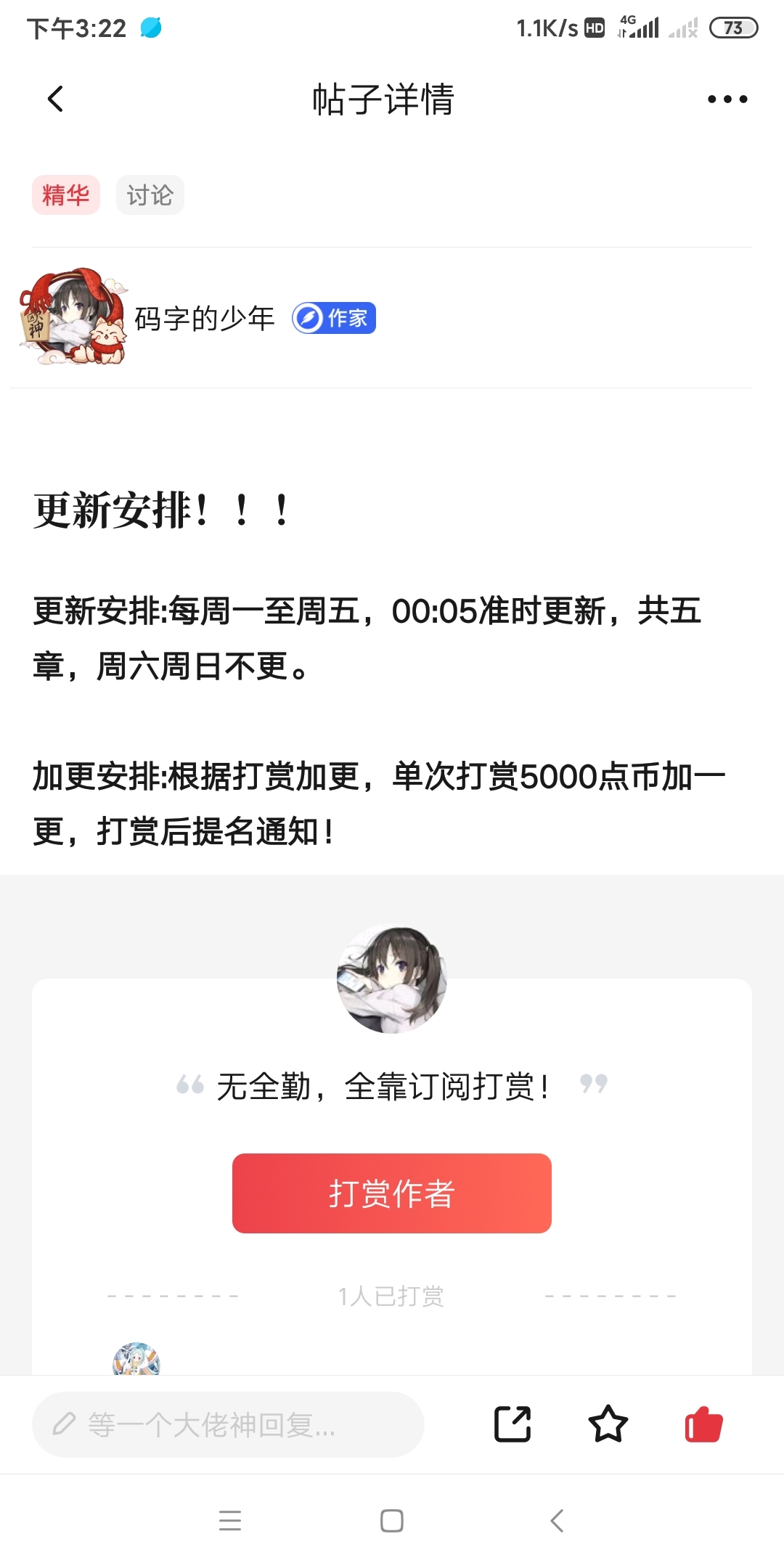Open recent apps from the navigation bar
Image resolution: width=784 pixels, height=1568 pixels.
click(230, 1520)
